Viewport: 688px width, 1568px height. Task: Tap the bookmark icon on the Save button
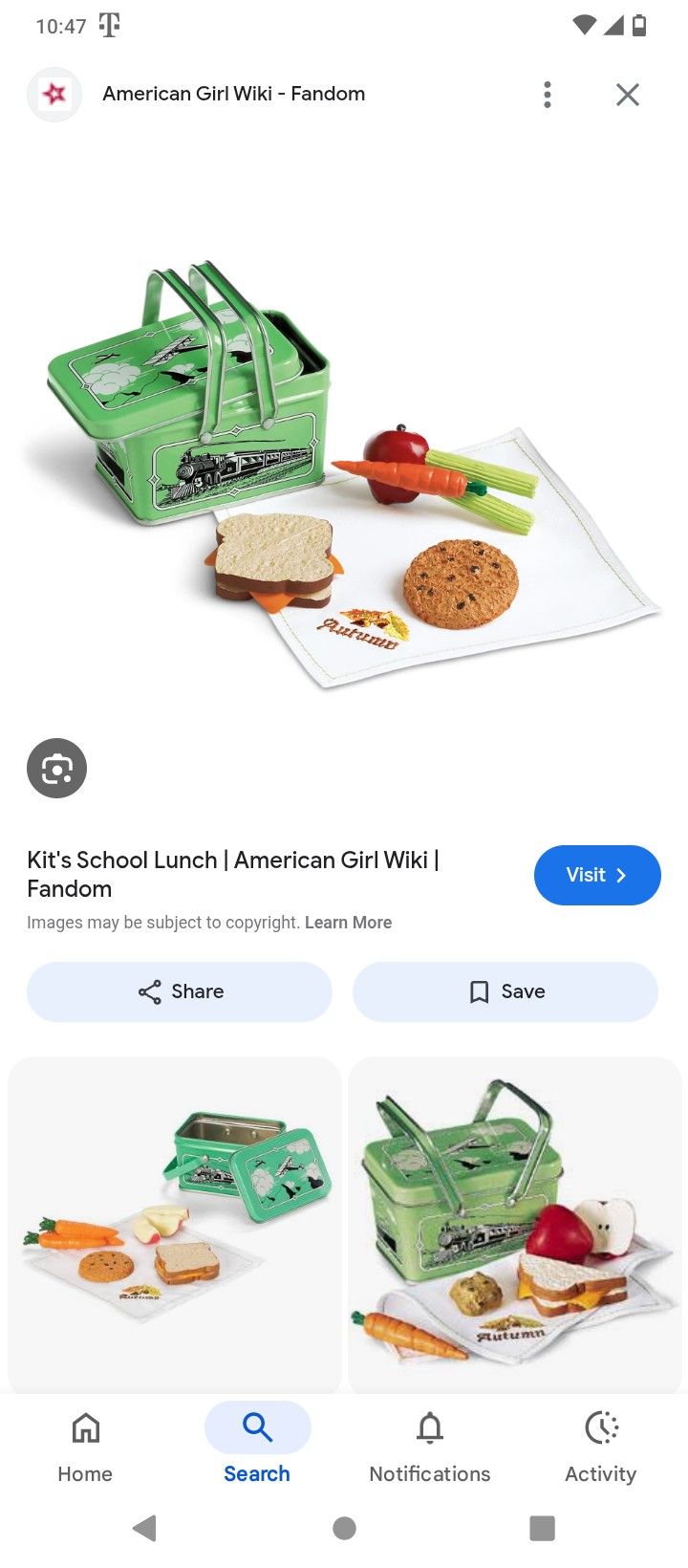coord(477,991)
